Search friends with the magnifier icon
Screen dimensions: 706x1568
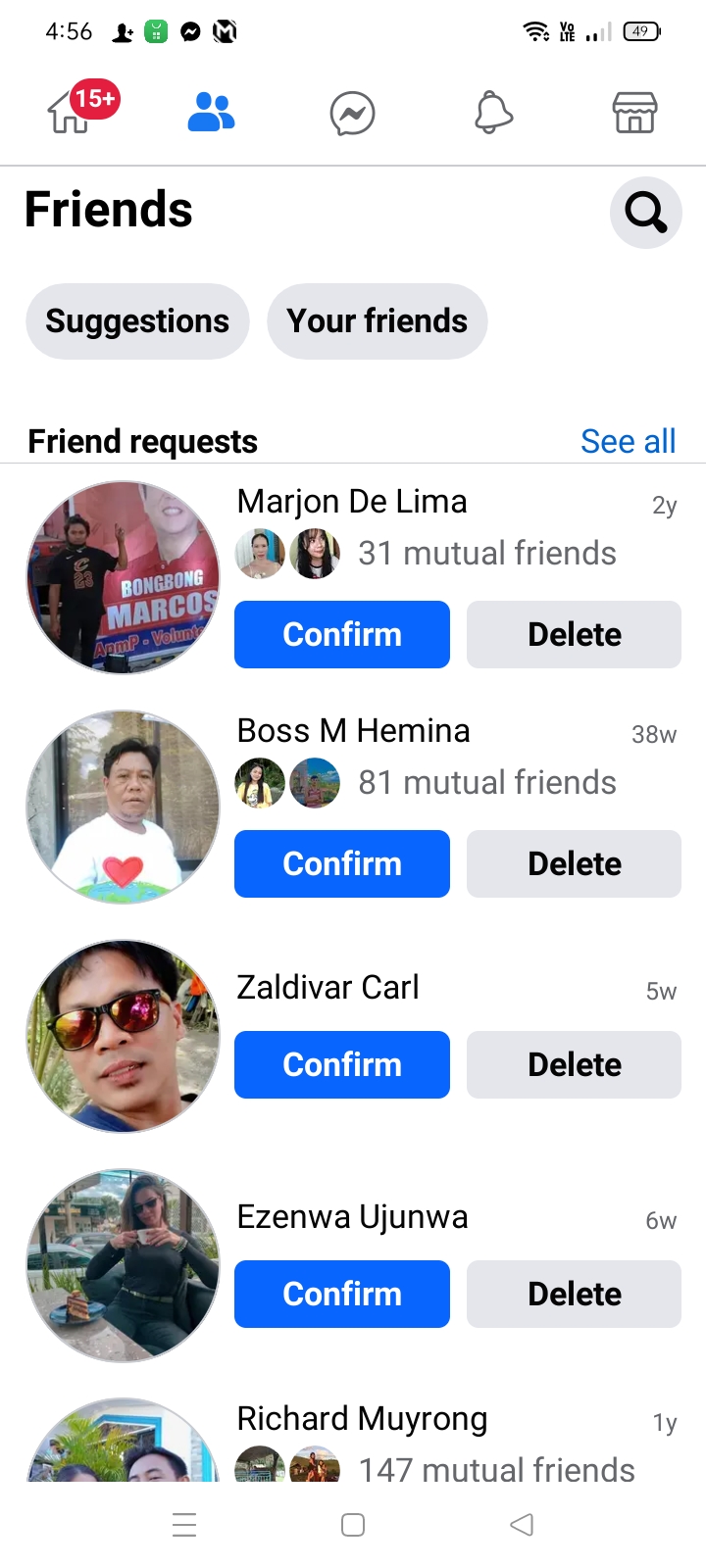pyautogui.click(x=645, y=212)
